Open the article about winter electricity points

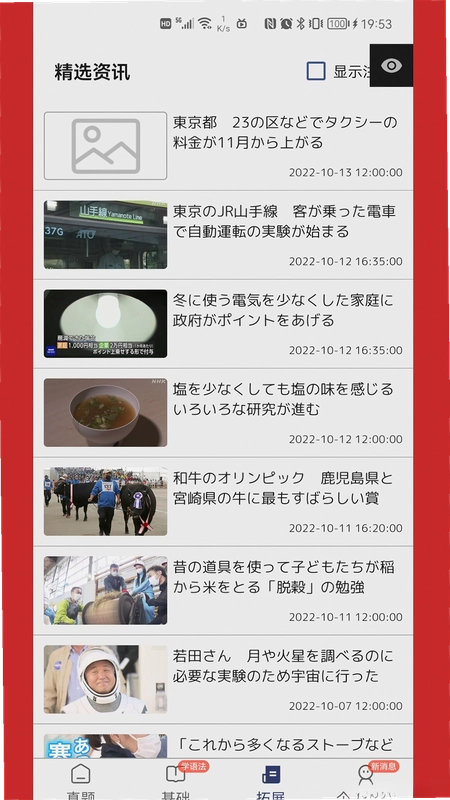click(x=223, y=324)
